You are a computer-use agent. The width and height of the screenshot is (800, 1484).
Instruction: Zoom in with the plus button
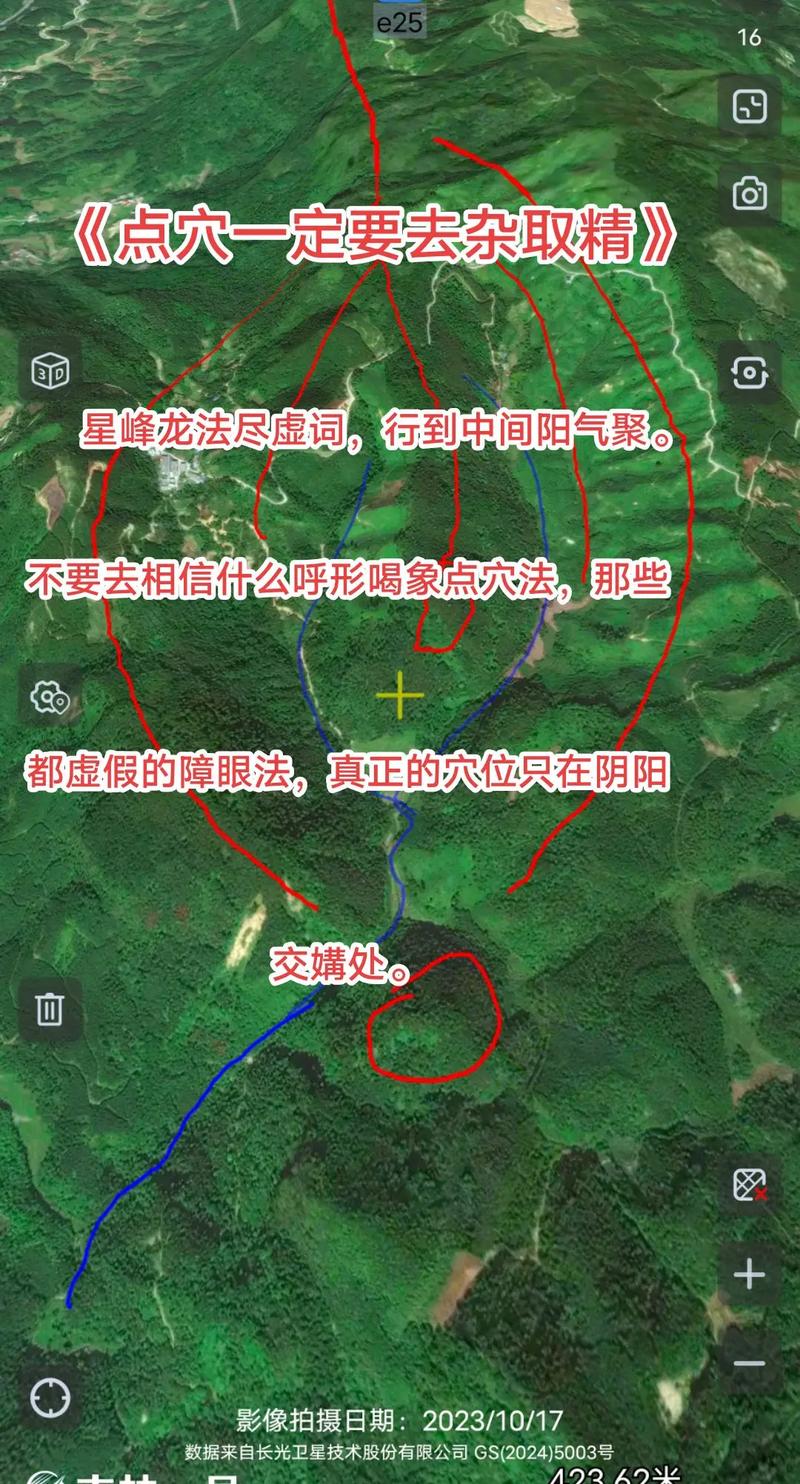click(x=749, y=1274)
